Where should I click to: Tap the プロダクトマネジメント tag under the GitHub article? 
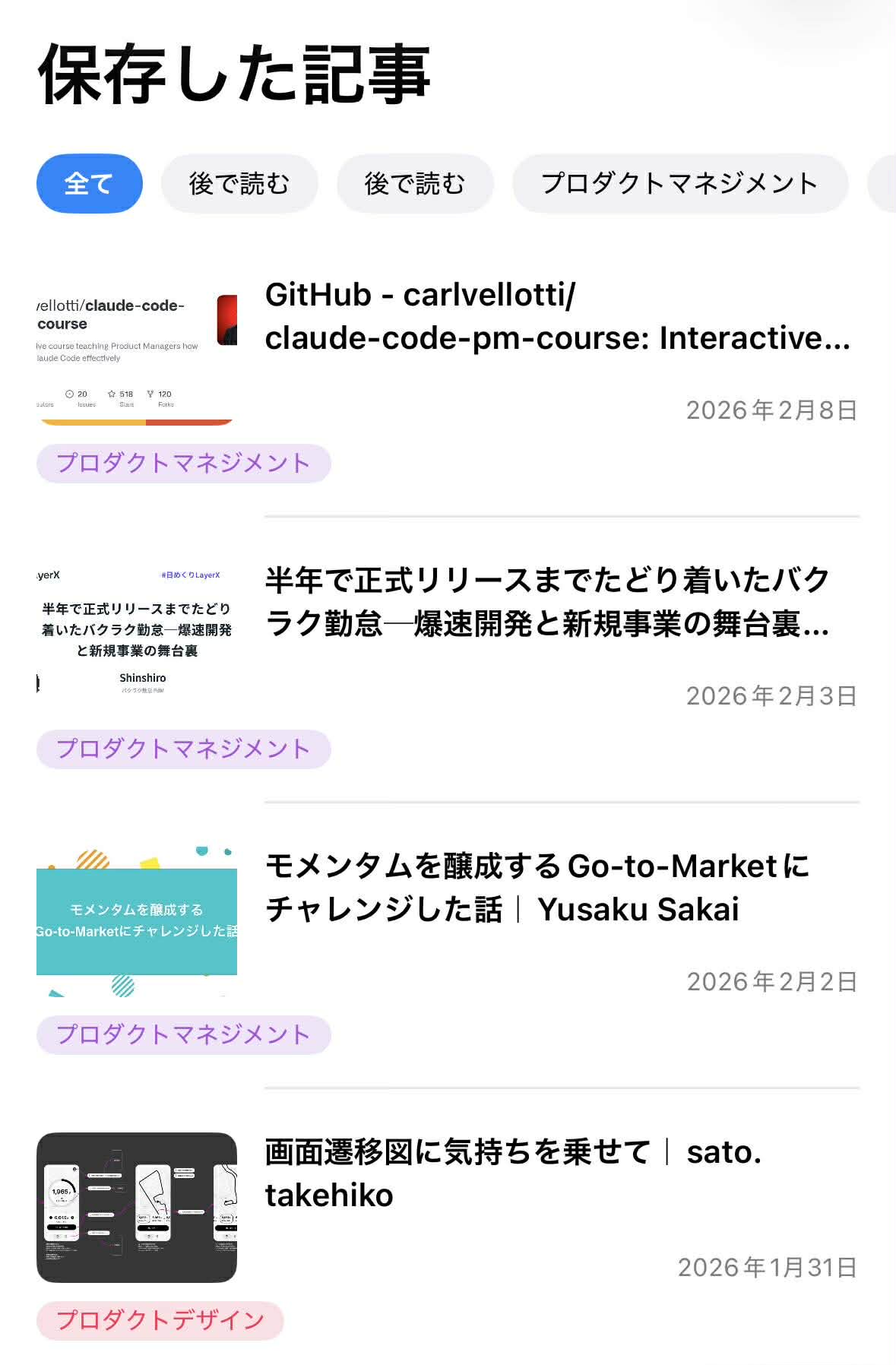click(183, 463)
